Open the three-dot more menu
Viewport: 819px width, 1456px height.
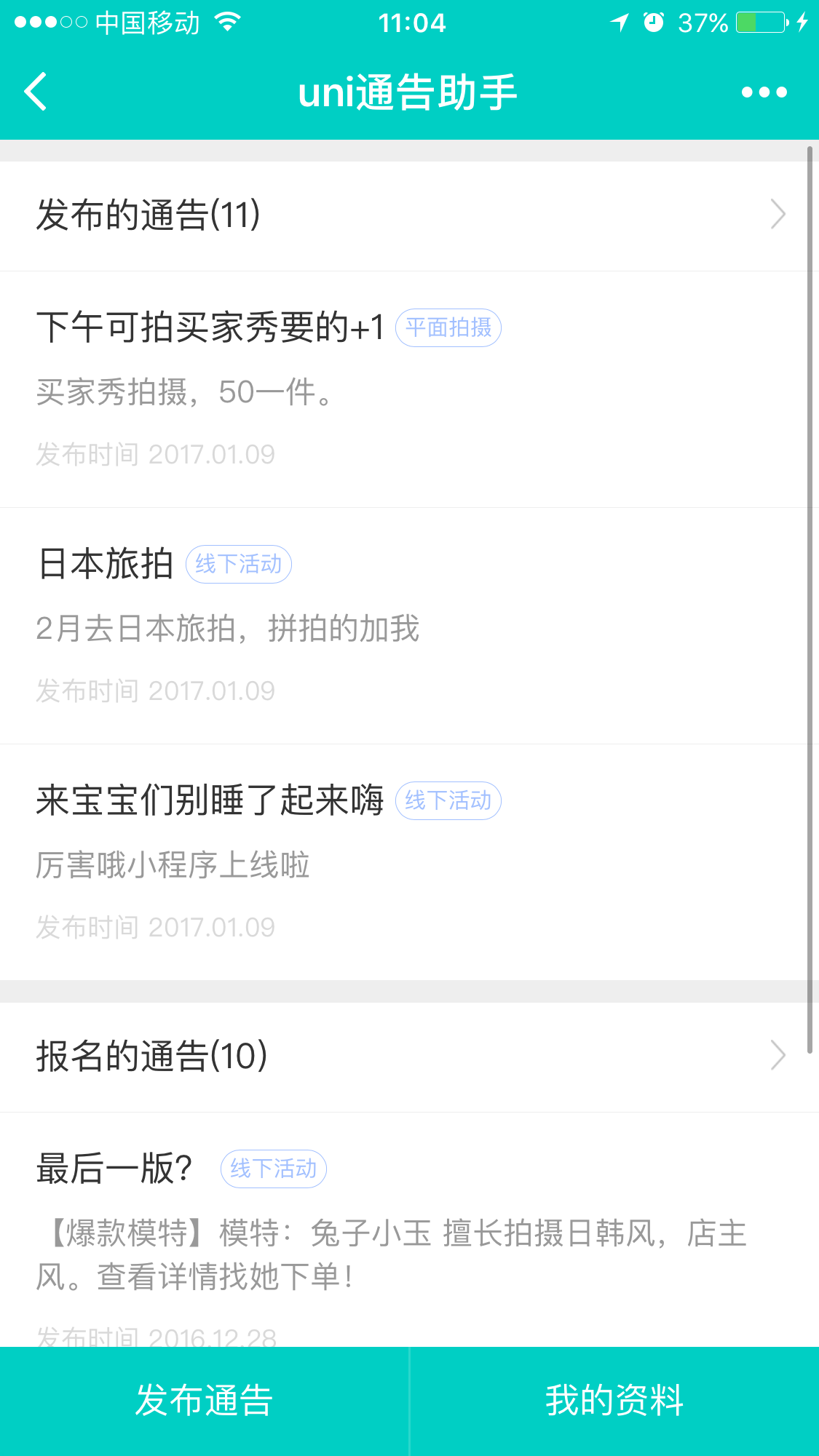point(764,92)
